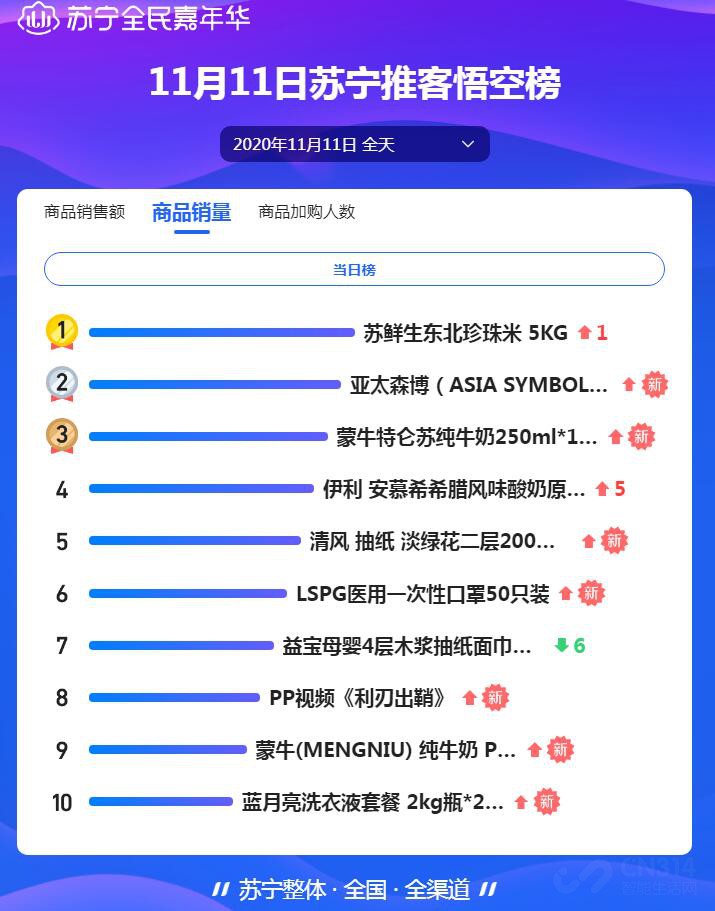Tap the 当日榜 button
Viewport: 715px width, 911px height.
[x=354, y=270]
